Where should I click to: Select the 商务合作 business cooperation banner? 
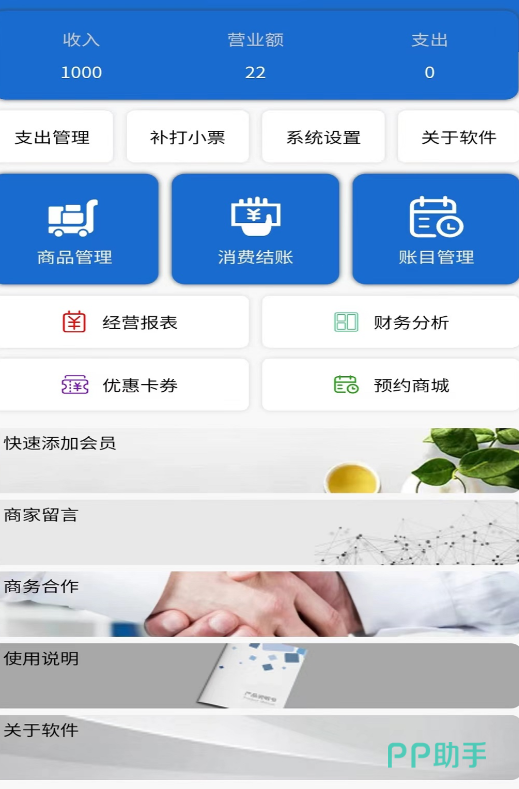(259, 604)
